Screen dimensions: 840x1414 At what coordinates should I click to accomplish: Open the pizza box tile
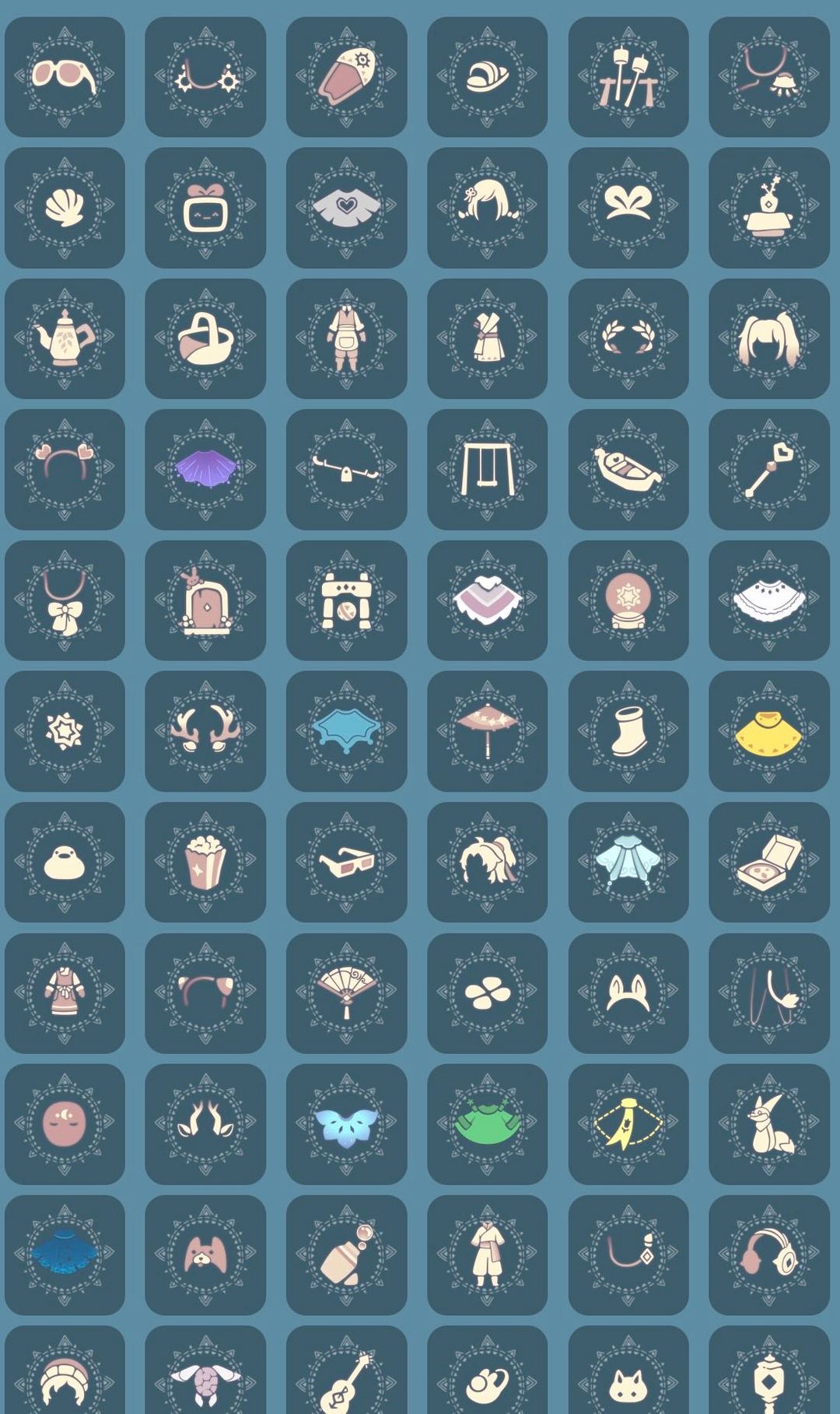click(x=769, y=862)
